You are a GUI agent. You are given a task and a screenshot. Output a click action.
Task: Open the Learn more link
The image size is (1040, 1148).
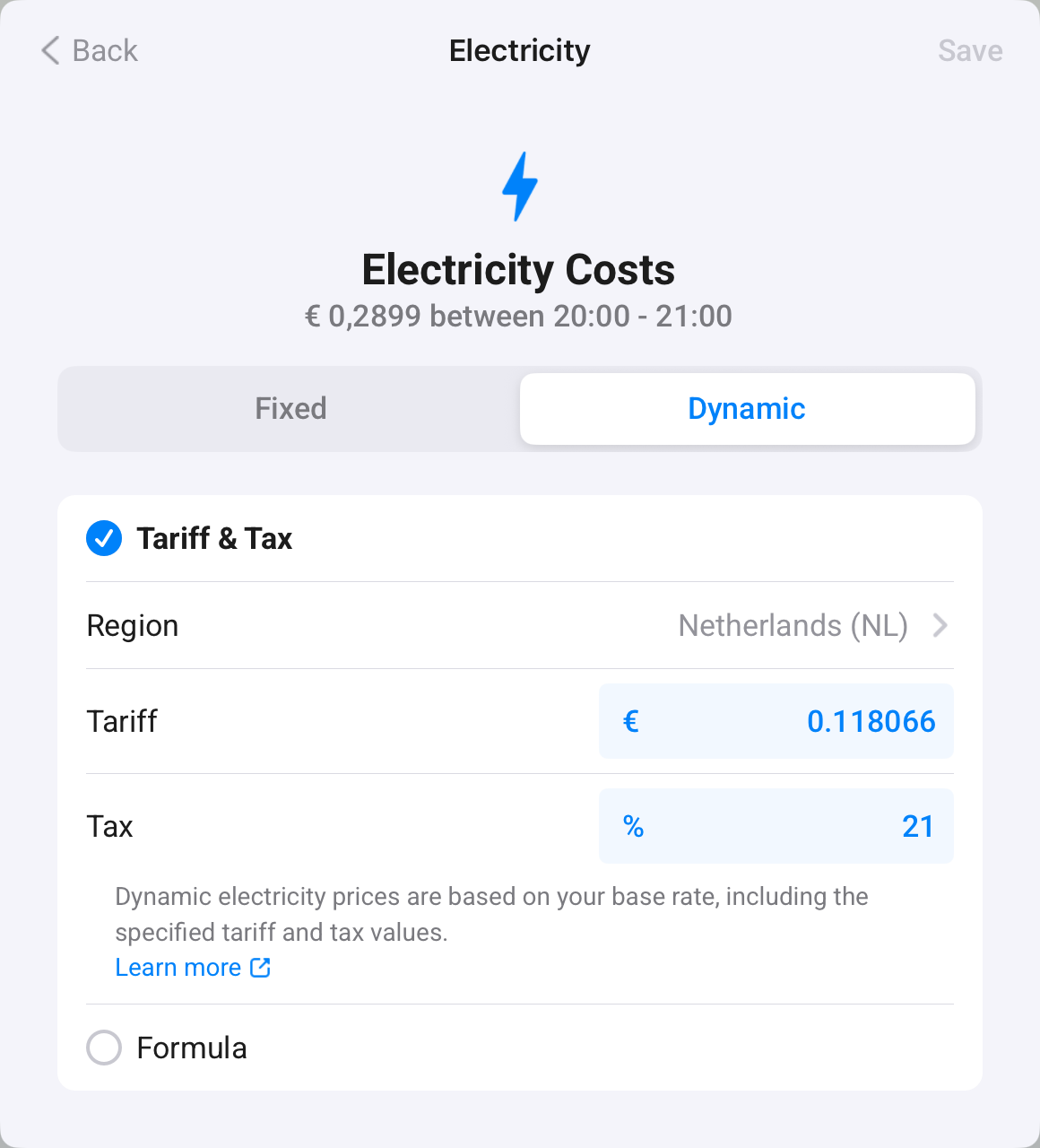point(192,968)
